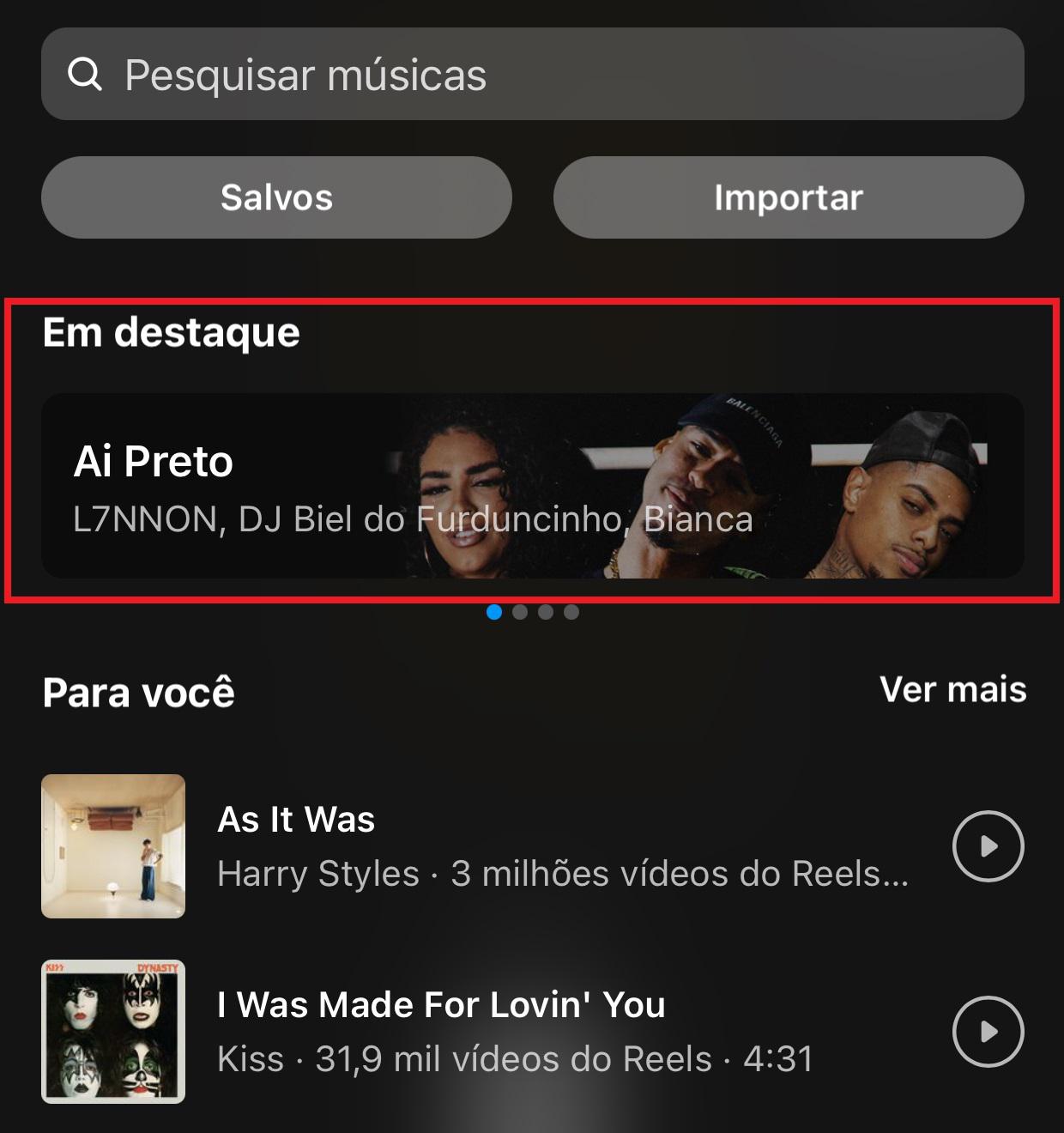The image size is (1064, 1133).
Task: Tap the featured carousel page dots
Action: click(533, 612)
